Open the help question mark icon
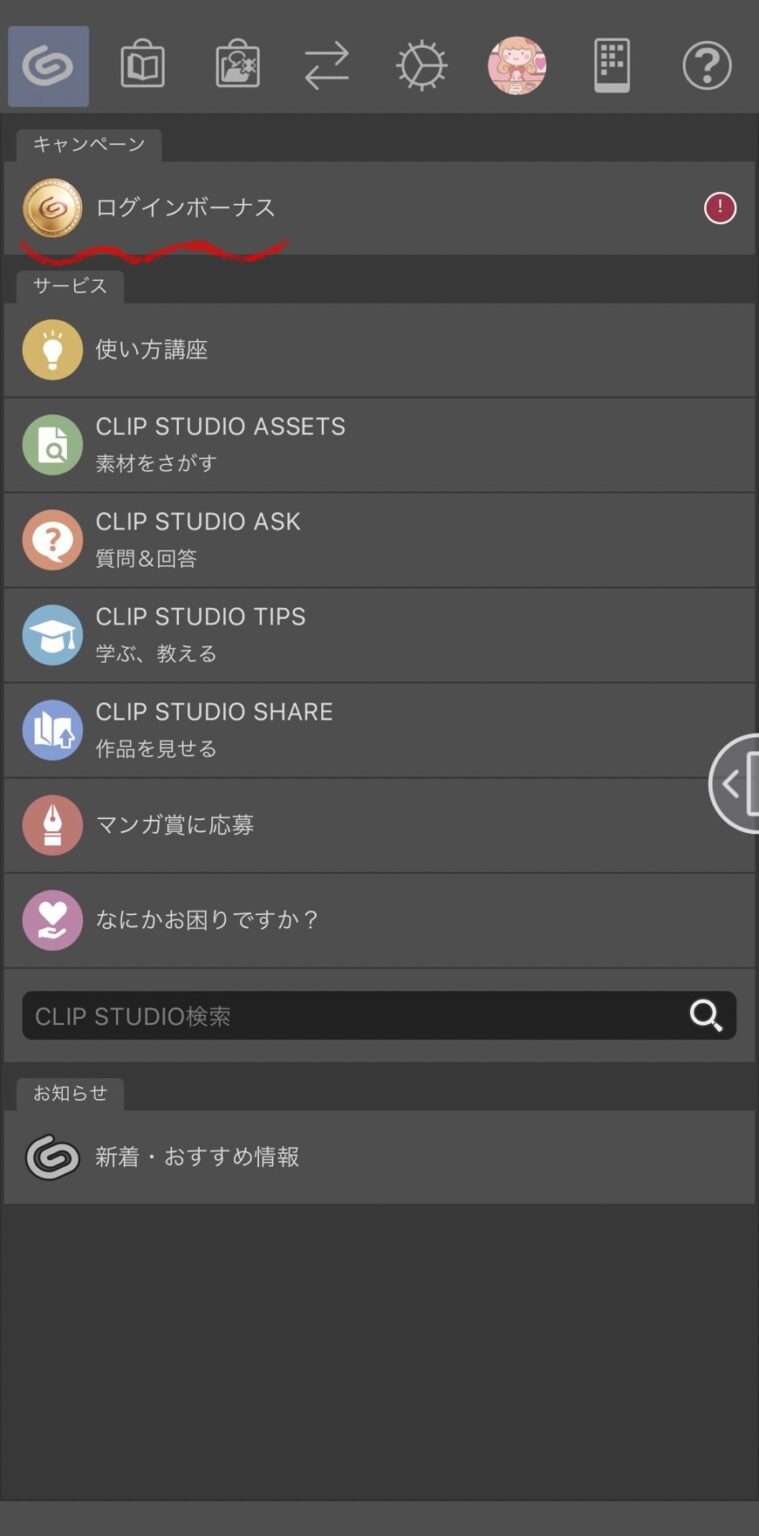The height and width of the screenshot is (1536, 759). coord(707,65)
